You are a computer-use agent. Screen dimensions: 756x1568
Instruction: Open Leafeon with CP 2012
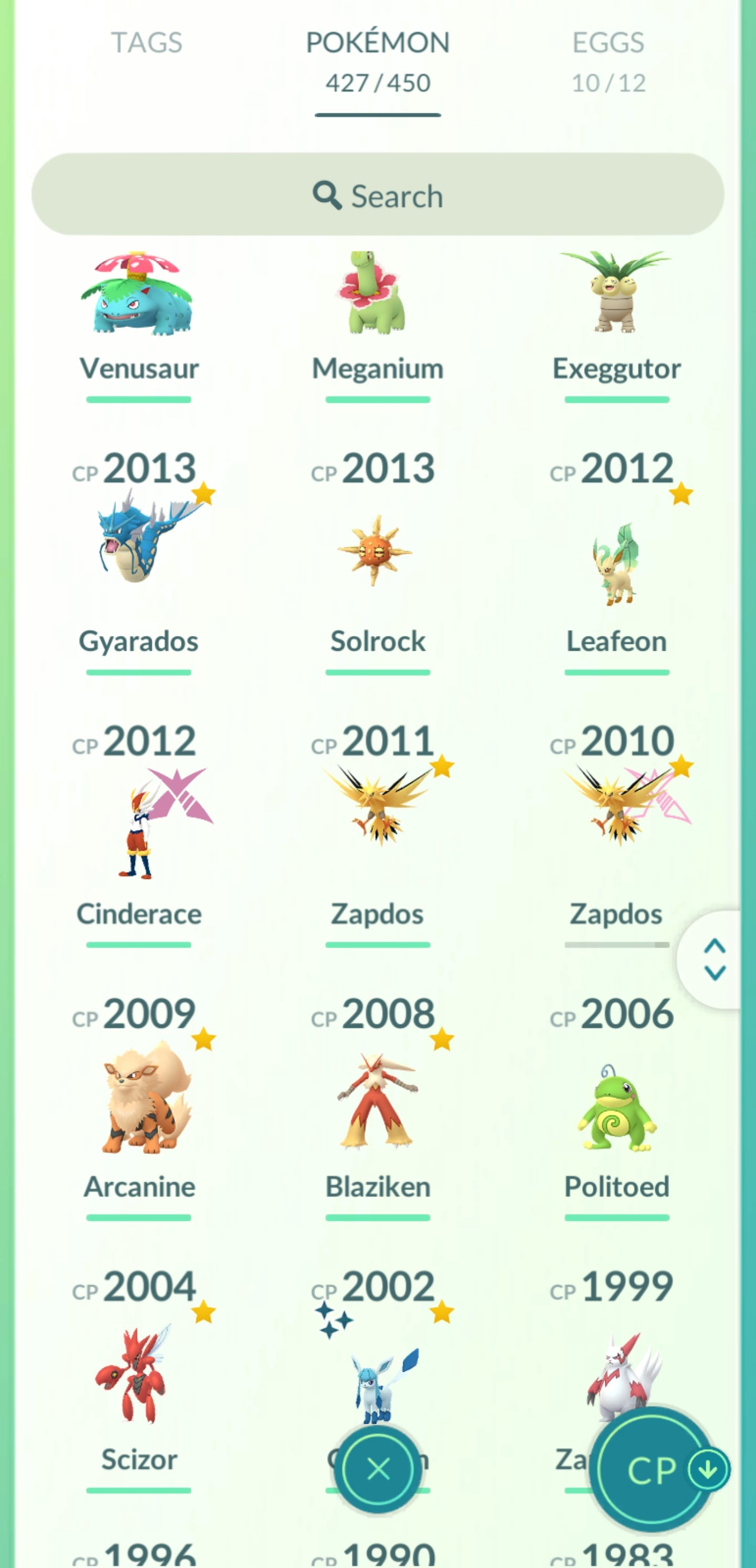pos(616,563)
